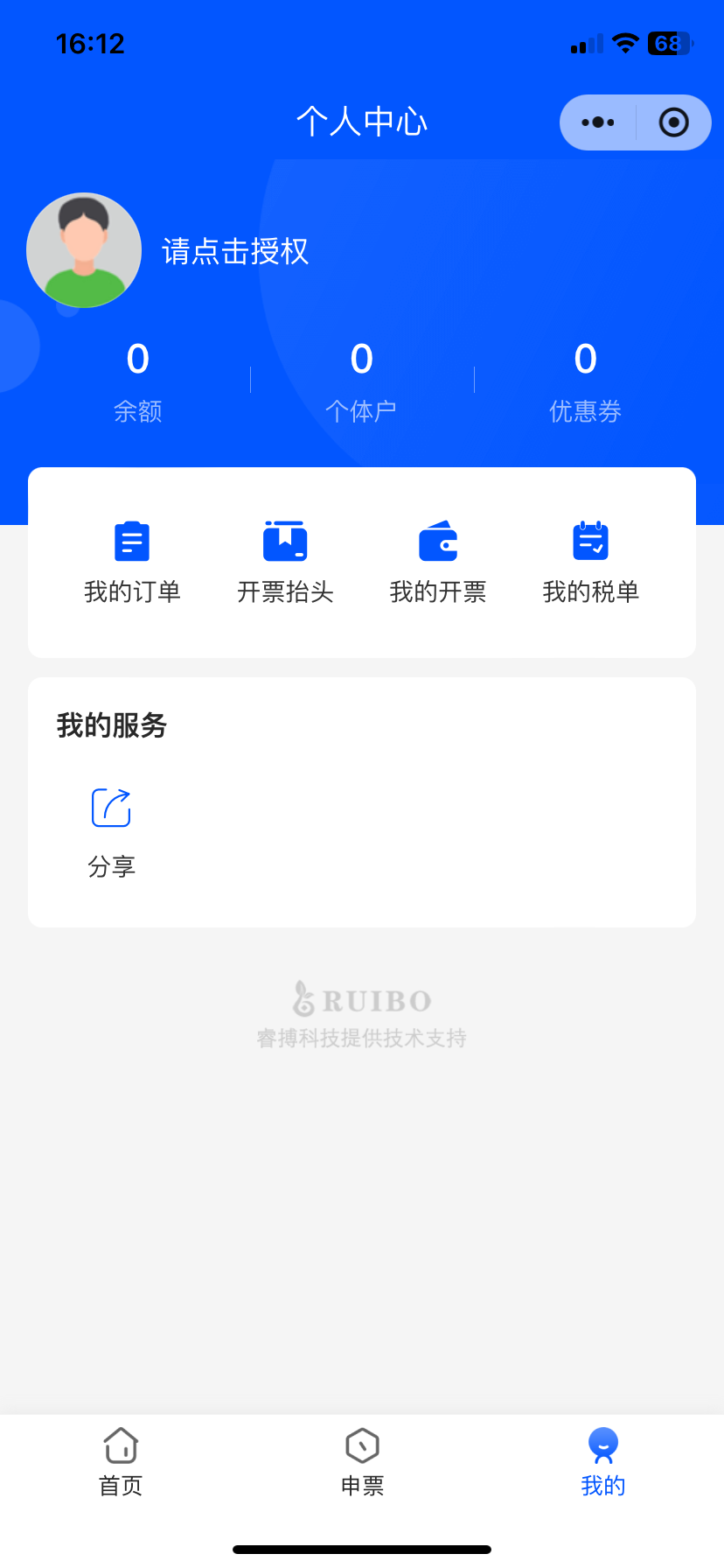Select the 首页 home icon
Image resolution: width=724 pixels, height=1568 pixels.
(x=120, y=1441)
